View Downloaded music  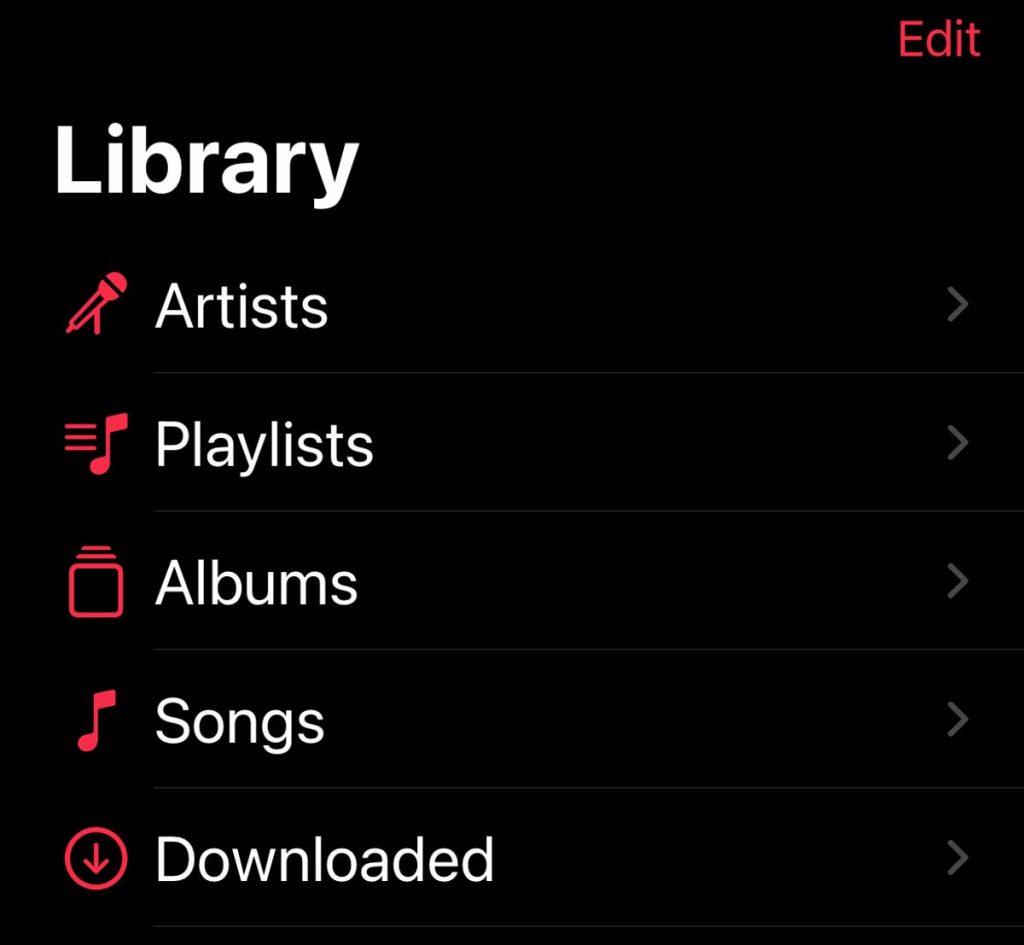(x=324, y=858)
